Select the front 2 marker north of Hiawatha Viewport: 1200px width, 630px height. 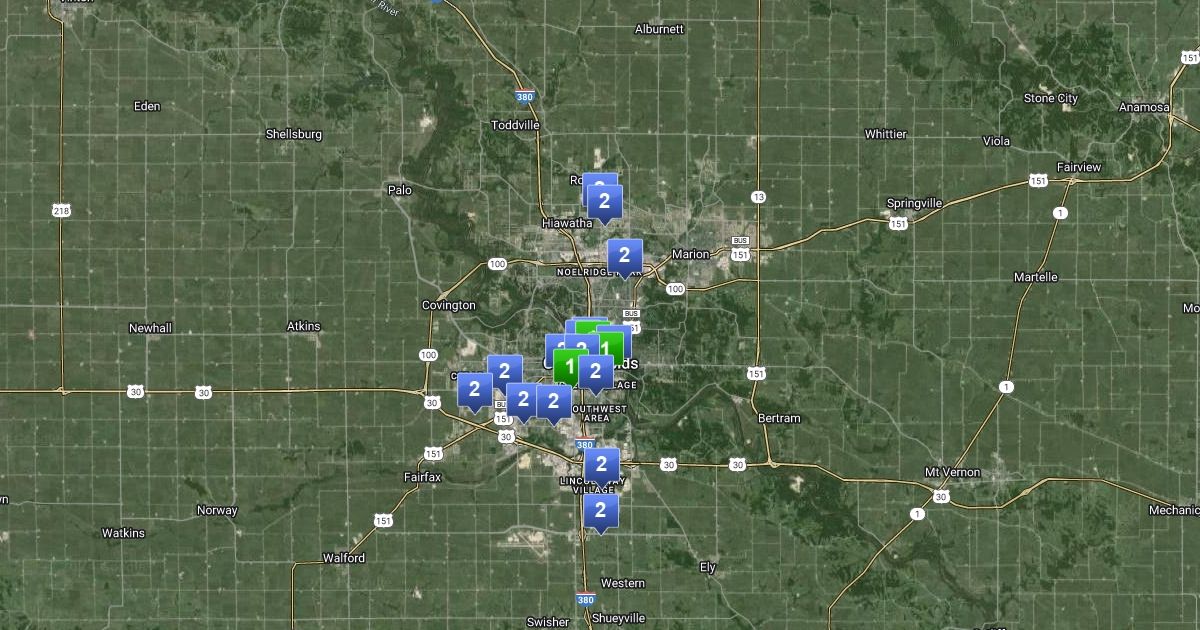point(604,202)
